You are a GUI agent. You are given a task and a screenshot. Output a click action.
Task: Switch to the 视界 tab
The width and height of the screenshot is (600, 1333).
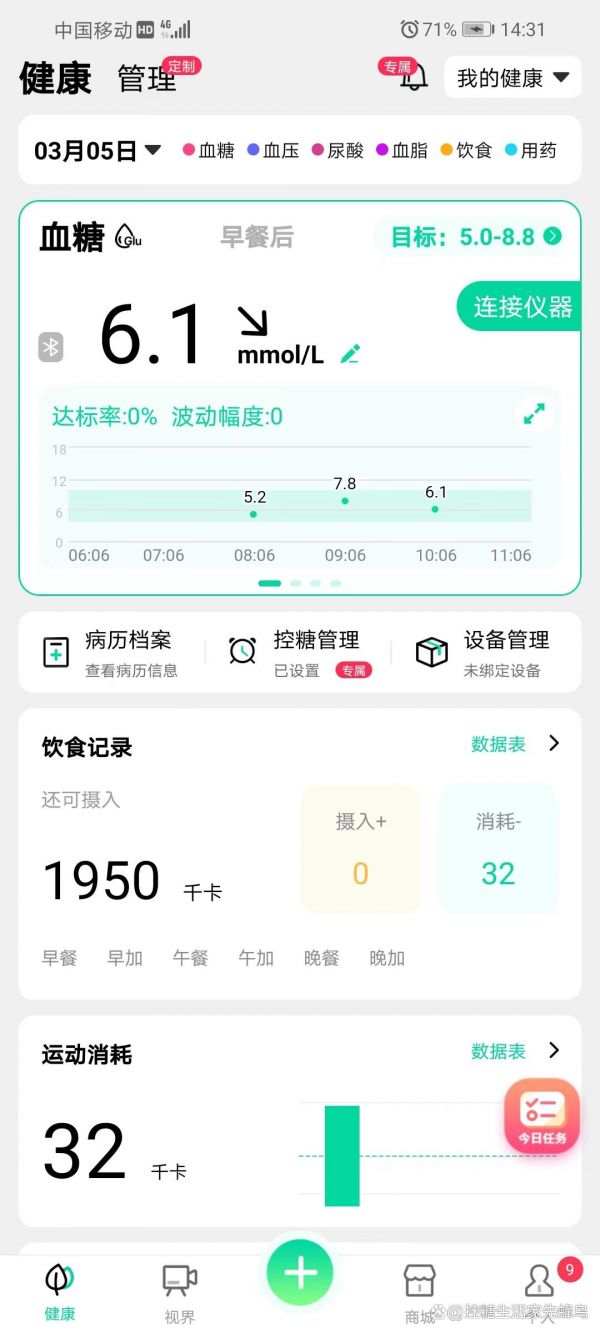click(x=179, y=1294)
